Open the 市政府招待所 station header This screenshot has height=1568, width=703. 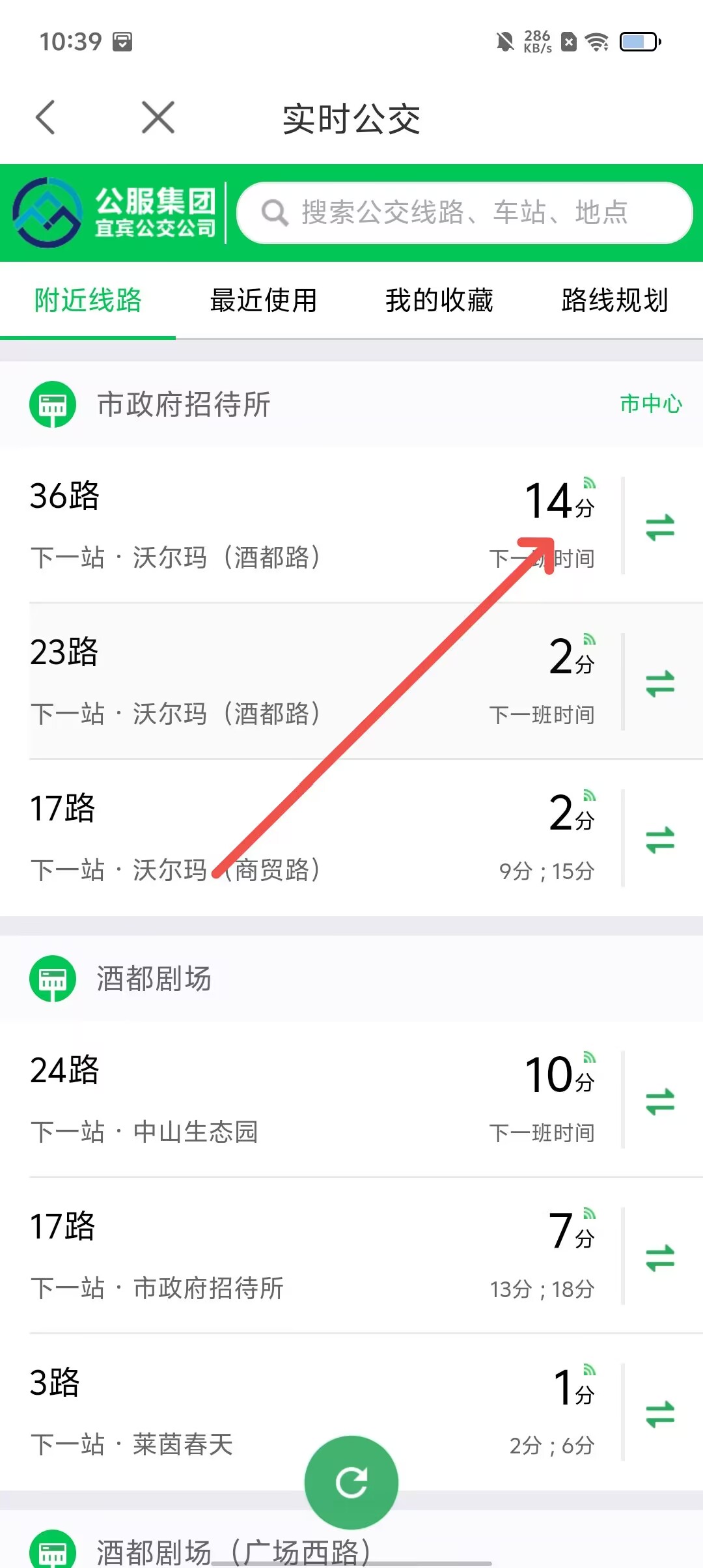pos(184,404)
